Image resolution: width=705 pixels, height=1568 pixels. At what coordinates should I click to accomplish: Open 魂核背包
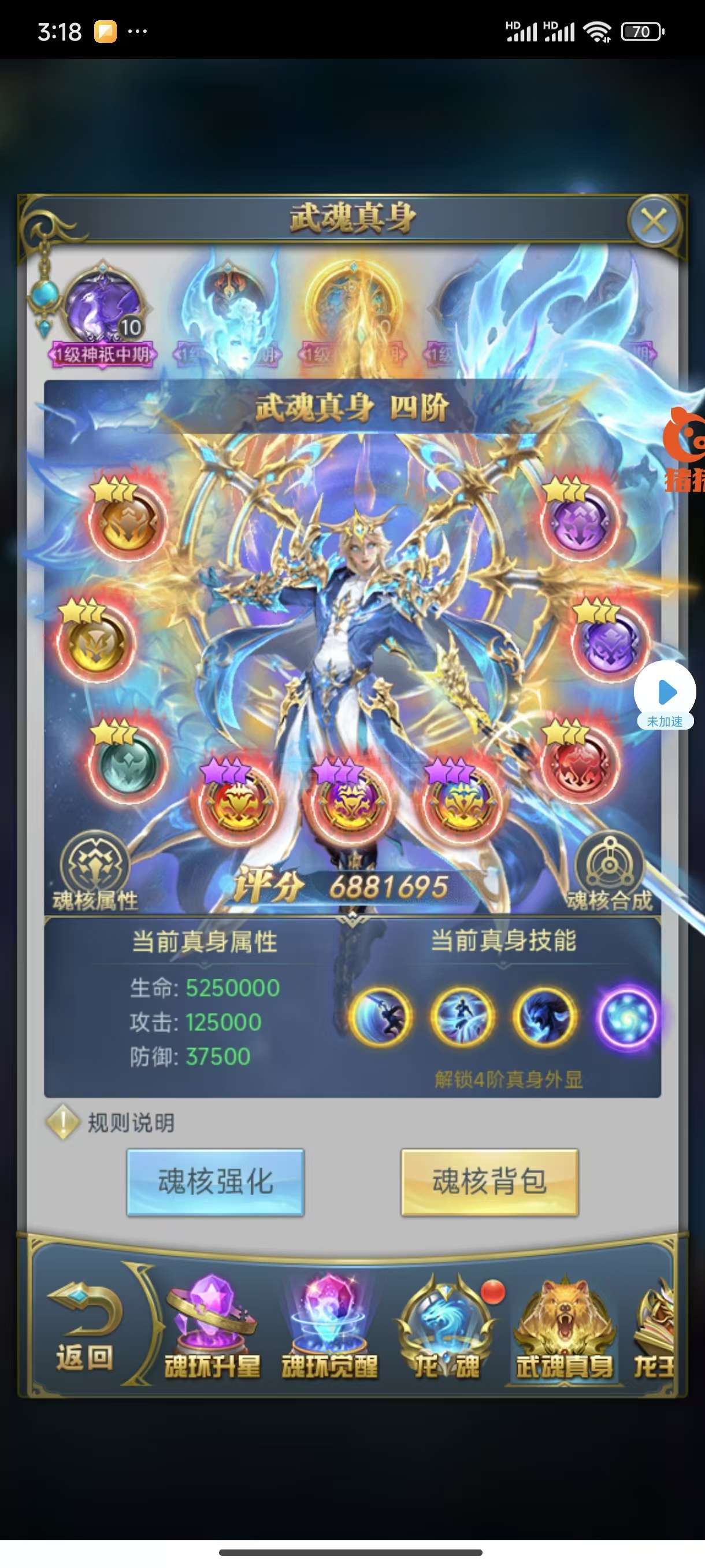click(489, 1181)
